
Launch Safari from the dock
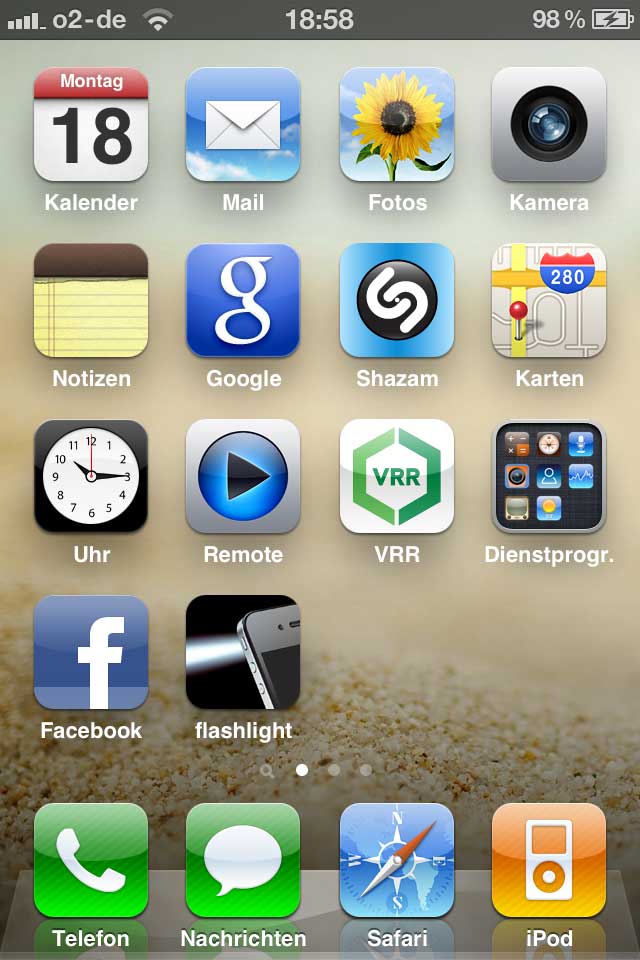point(397,861)
